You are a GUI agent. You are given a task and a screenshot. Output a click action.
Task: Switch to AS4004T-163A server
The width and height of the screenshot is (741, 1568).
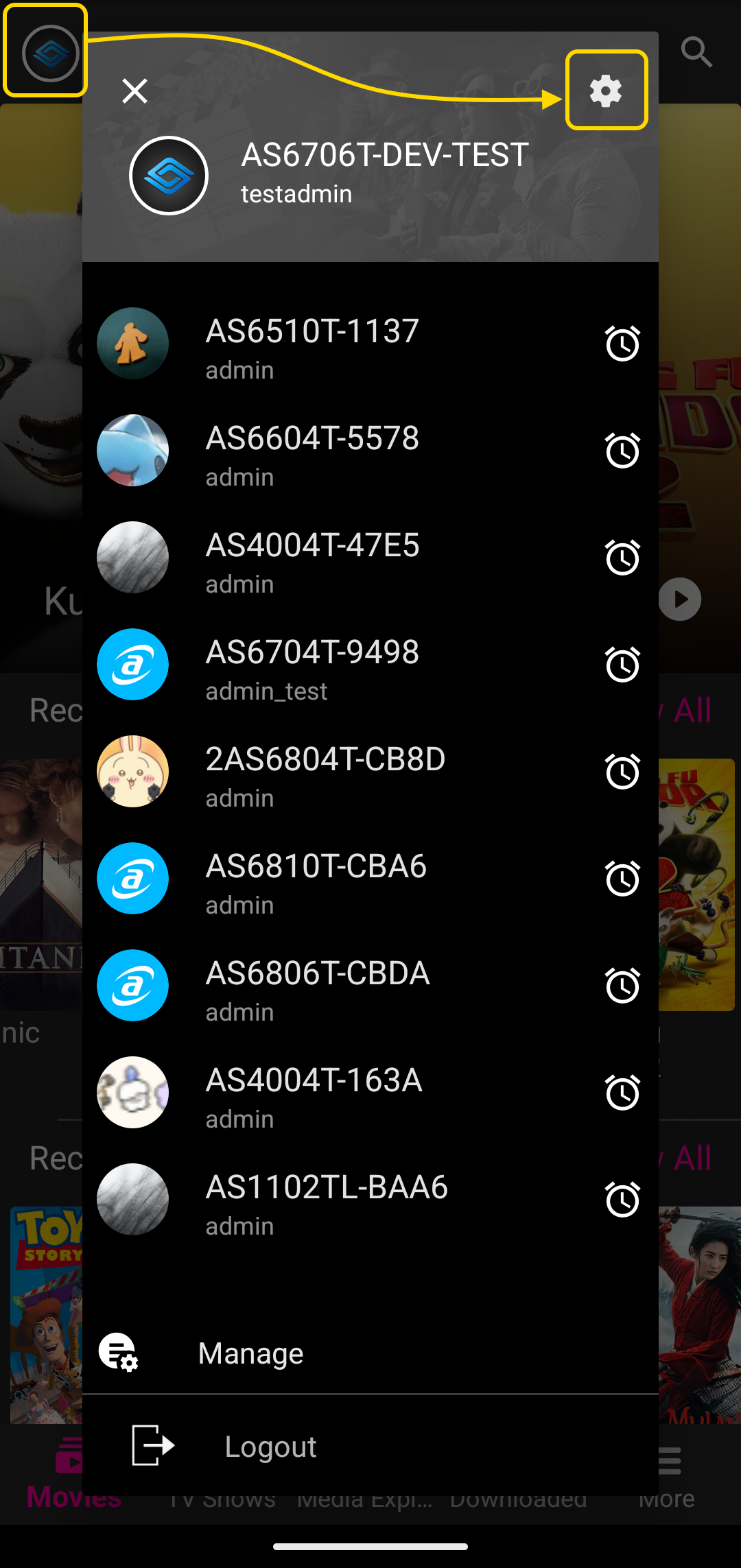click(314, 1096)
